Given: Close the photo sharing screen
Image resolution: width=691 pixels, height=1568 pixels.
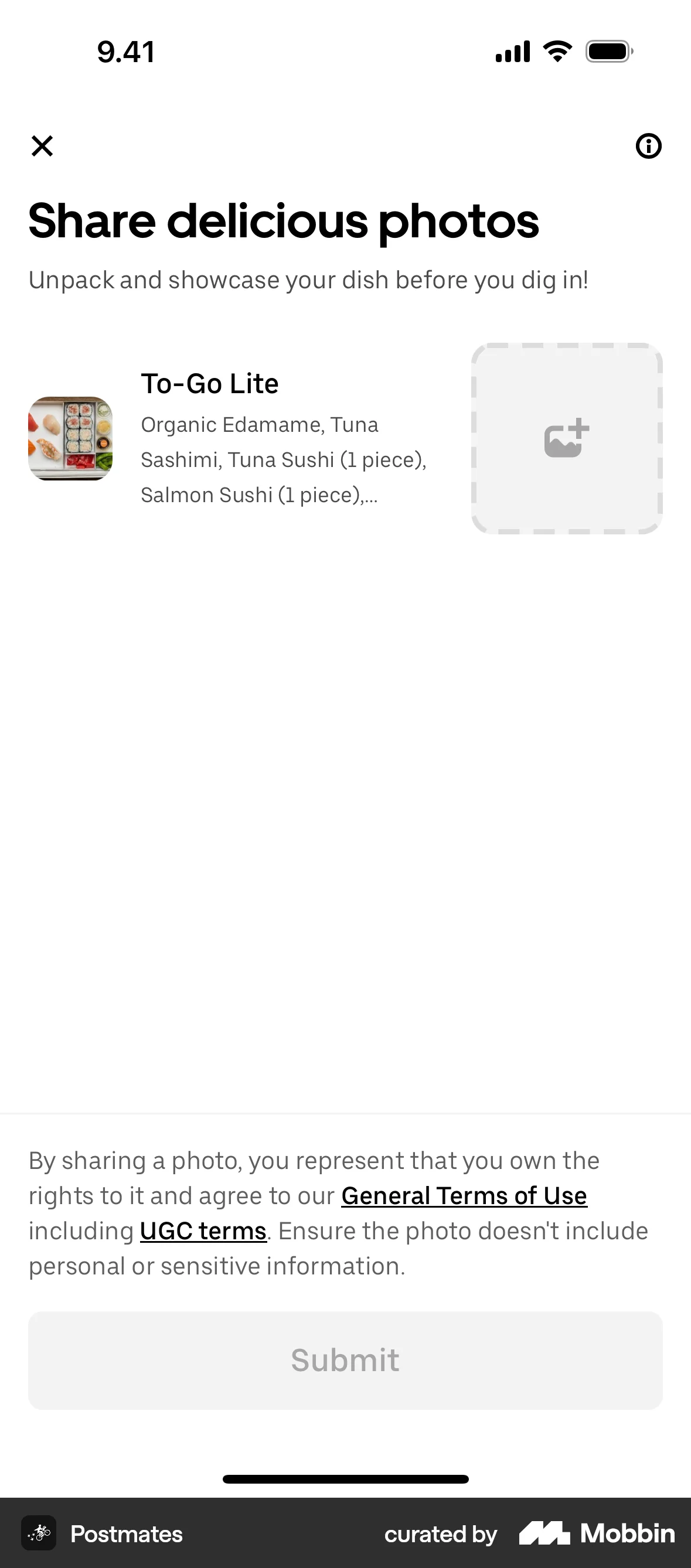Looking at the screenshot, I should [x=43, y=146].
